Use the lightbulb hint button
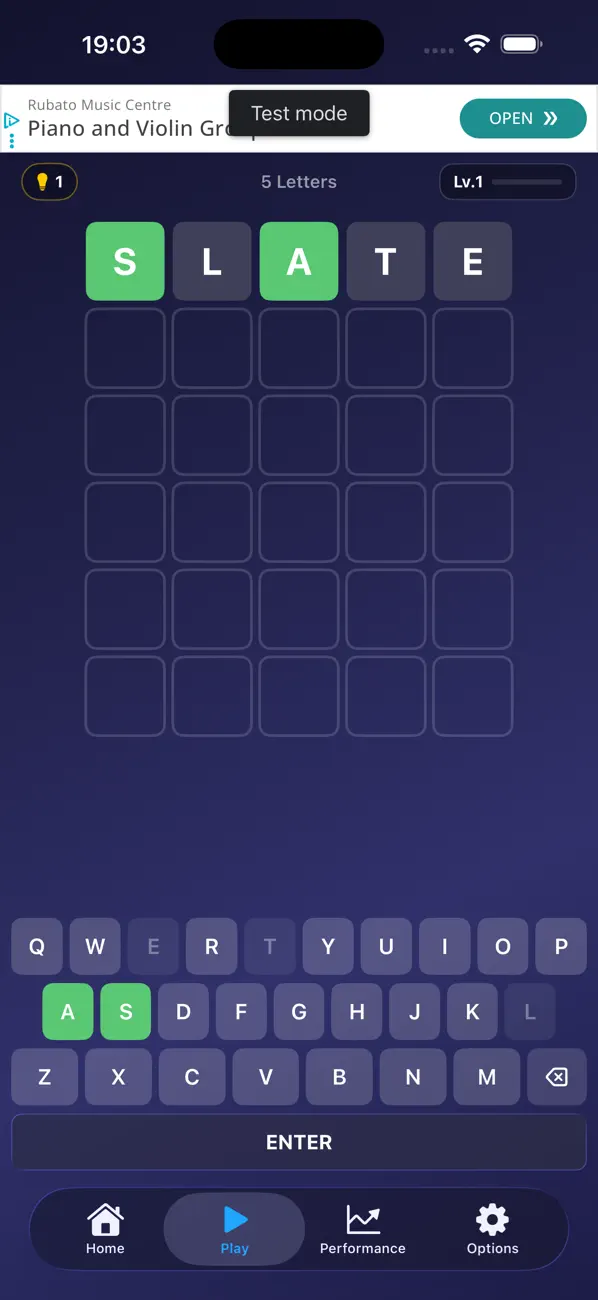Screen dimensions: 598x1300 click(x=49, y=182)
